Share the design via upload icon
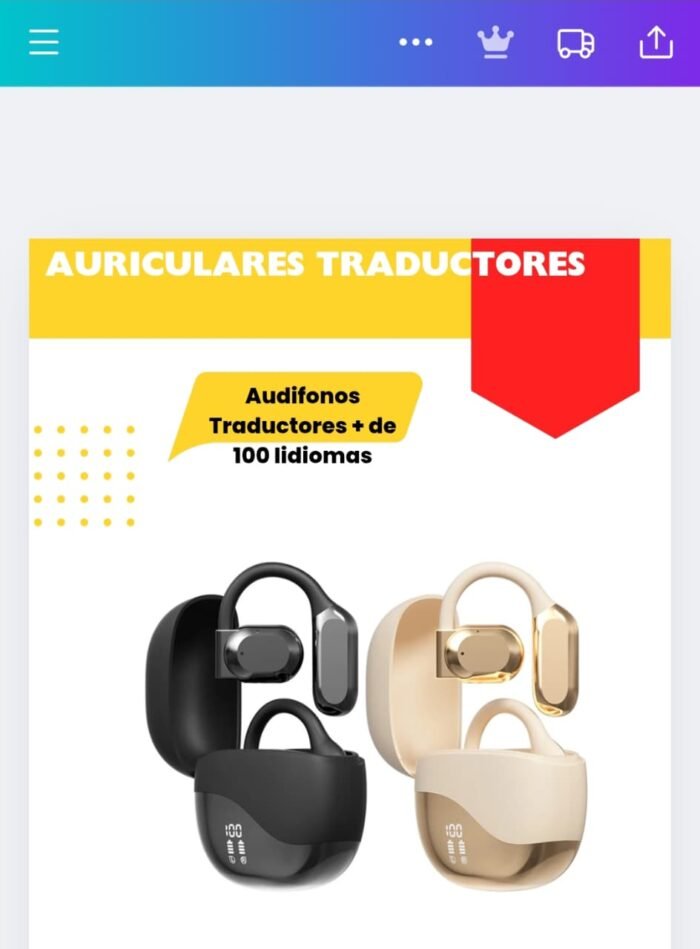This screenshot has width=700, height=949. click(x=656, y=42)
